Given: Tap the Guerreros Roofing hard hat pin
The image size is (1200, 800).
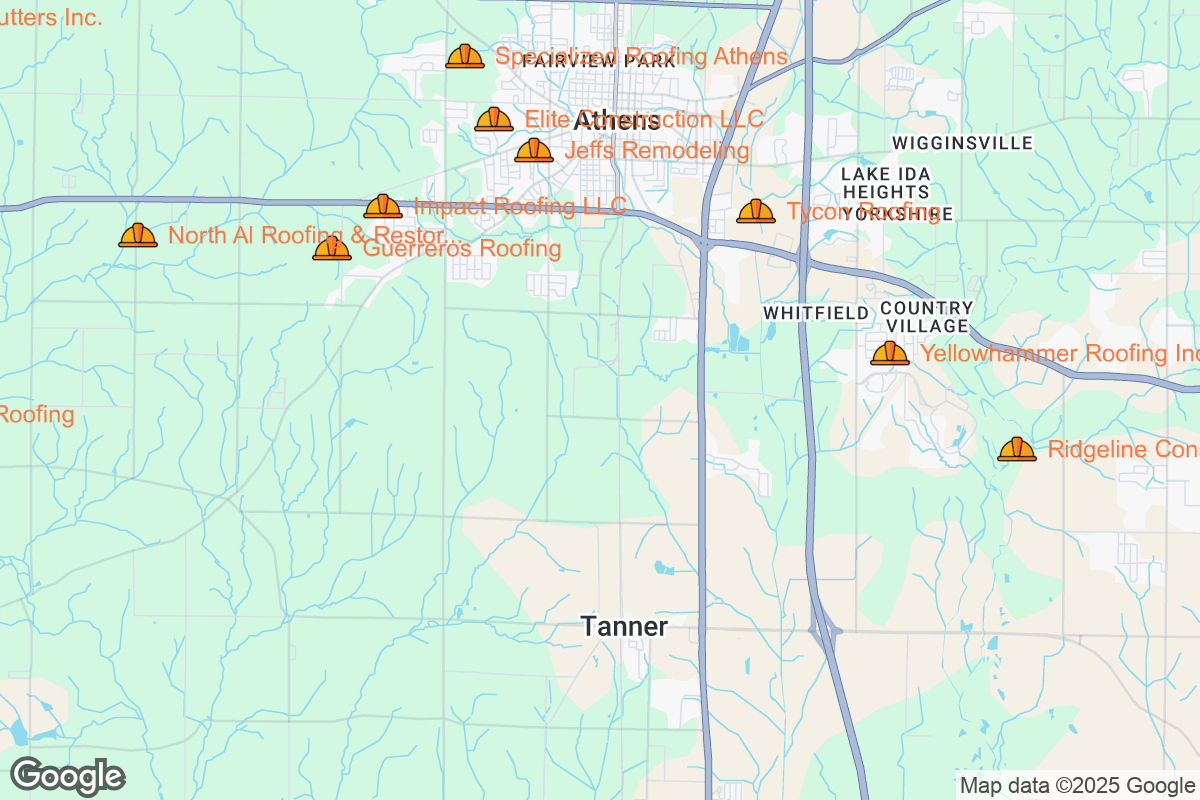Looking at the screenshot, I should tap(332, 249).
